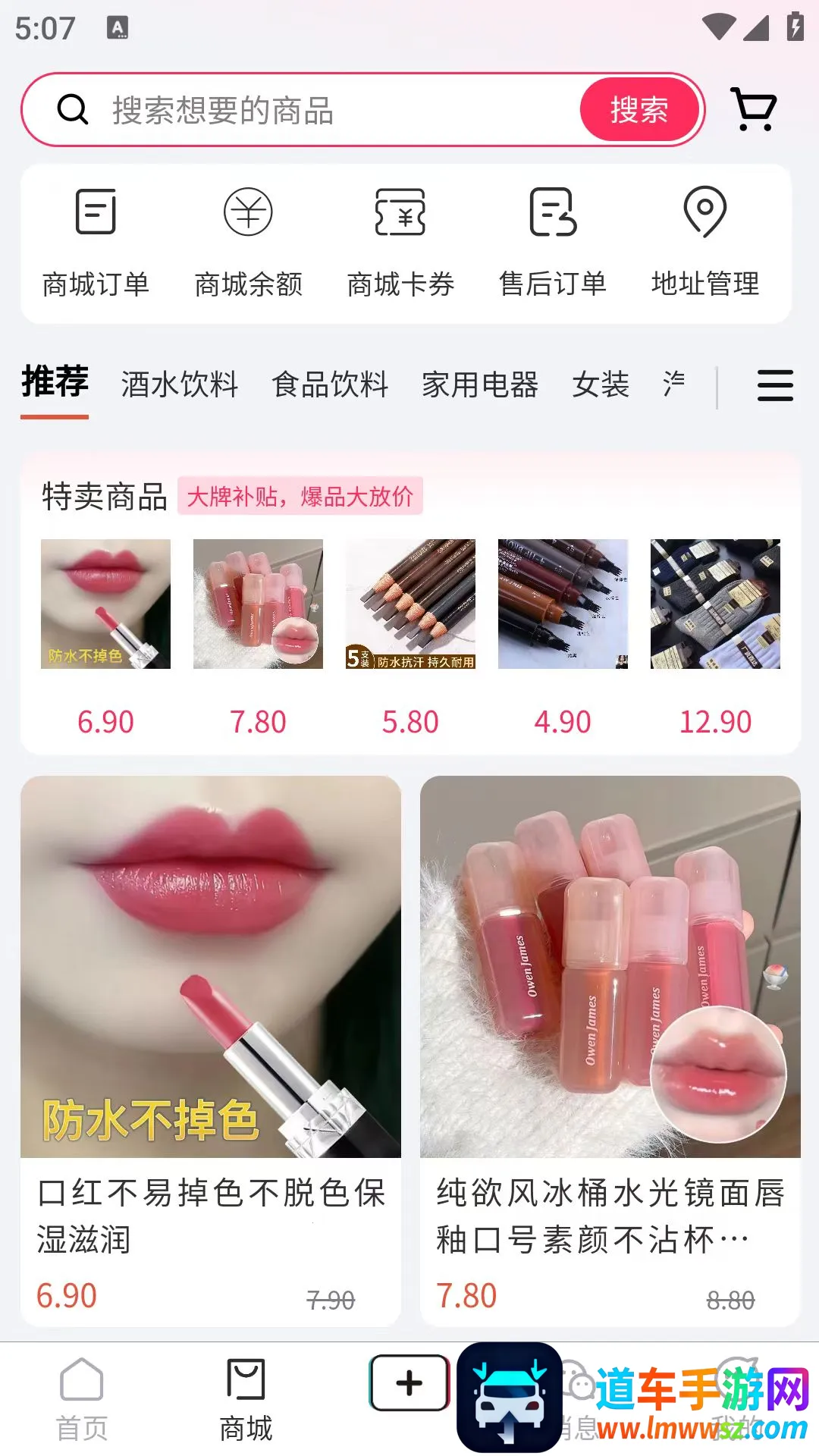Switch to the 酒水饮料 category tab

tap(180, 384)
